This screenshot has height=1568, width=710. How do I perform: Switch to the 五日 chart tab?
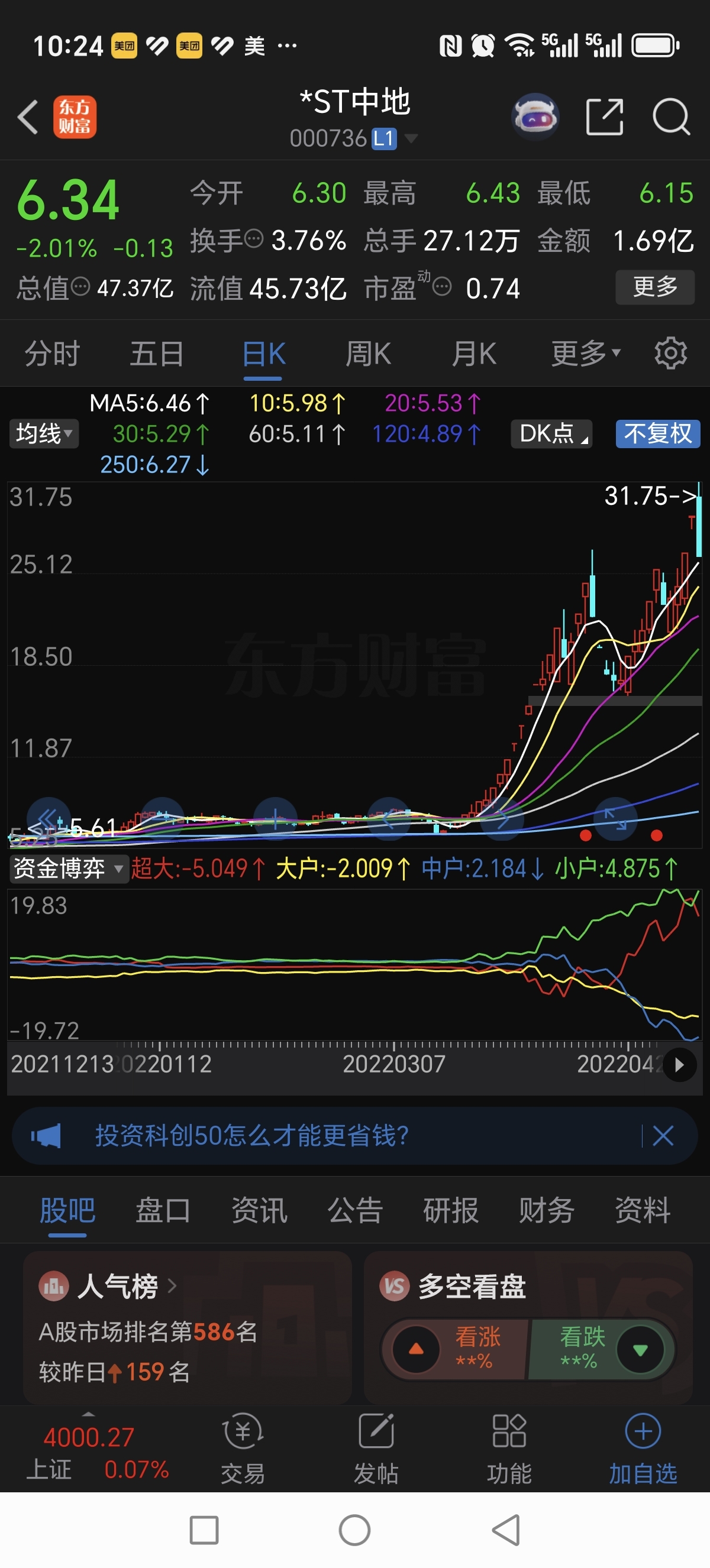click(x=156, y=354)
